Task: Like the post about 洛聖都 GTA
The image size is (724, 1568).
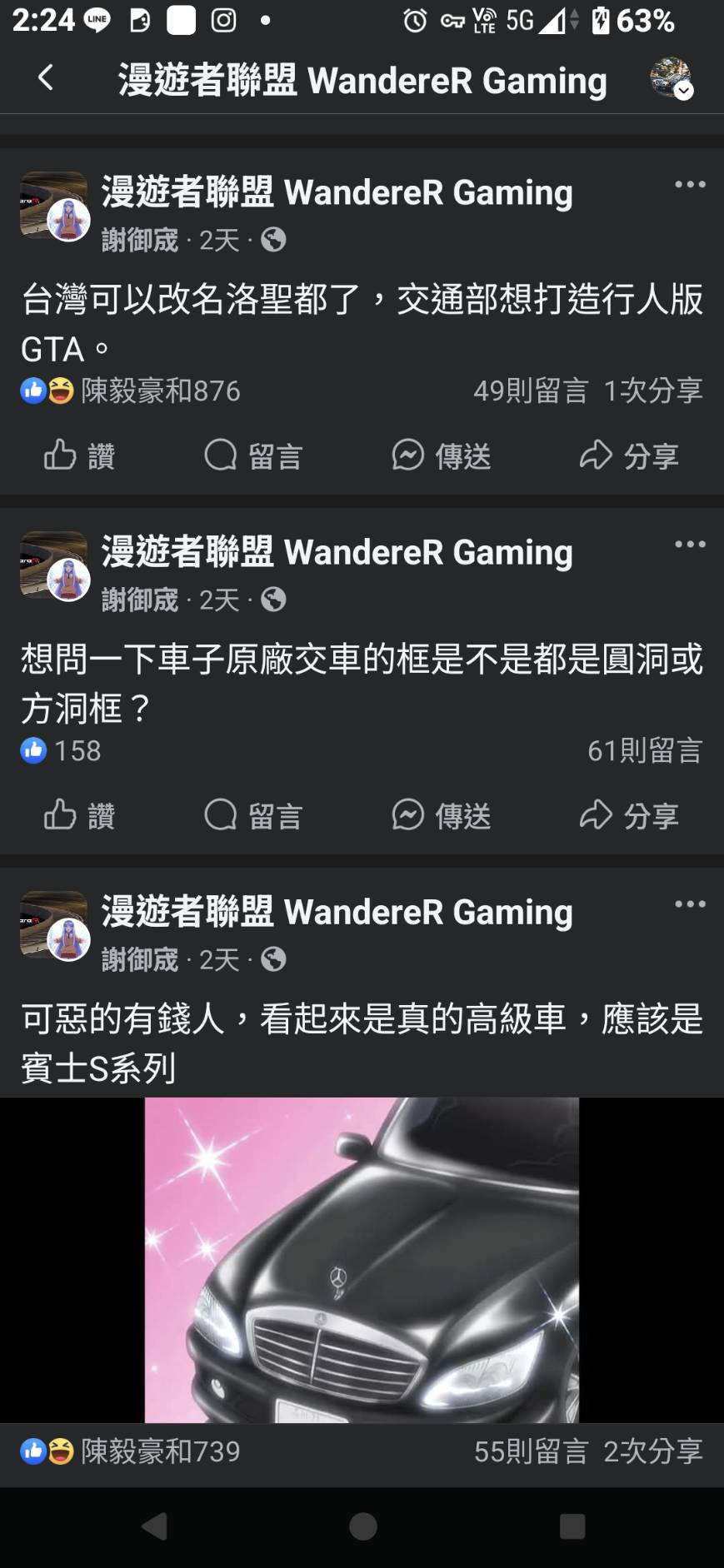Action: pos(79,455)
